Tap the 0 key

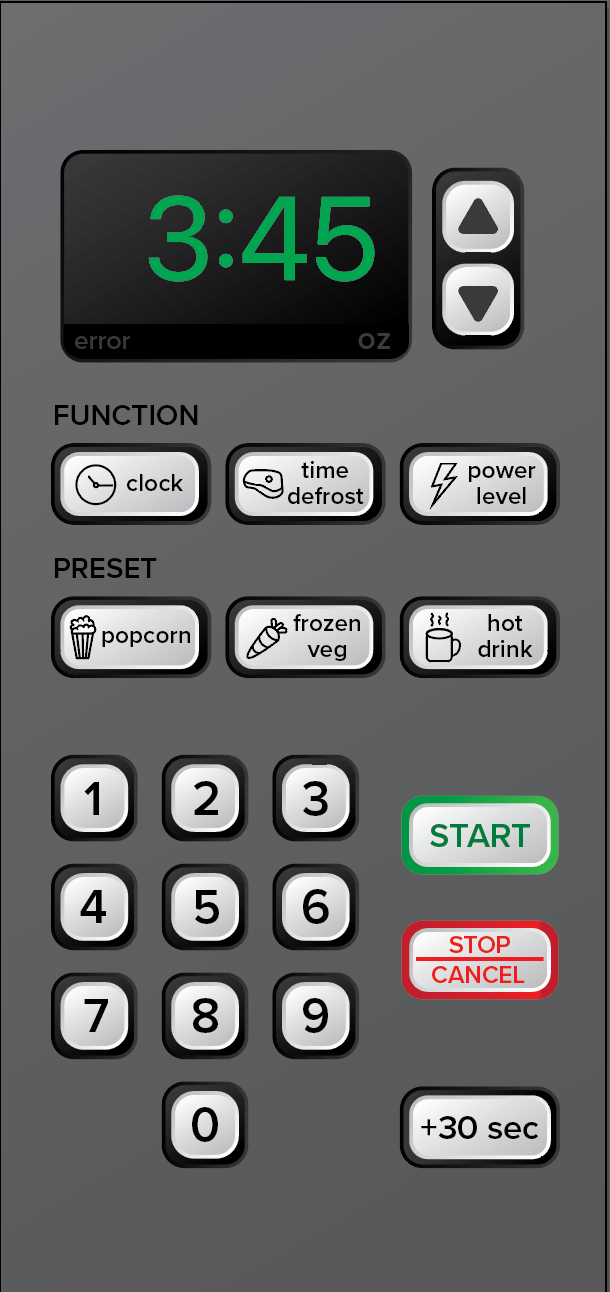(x=205, y=1125)
